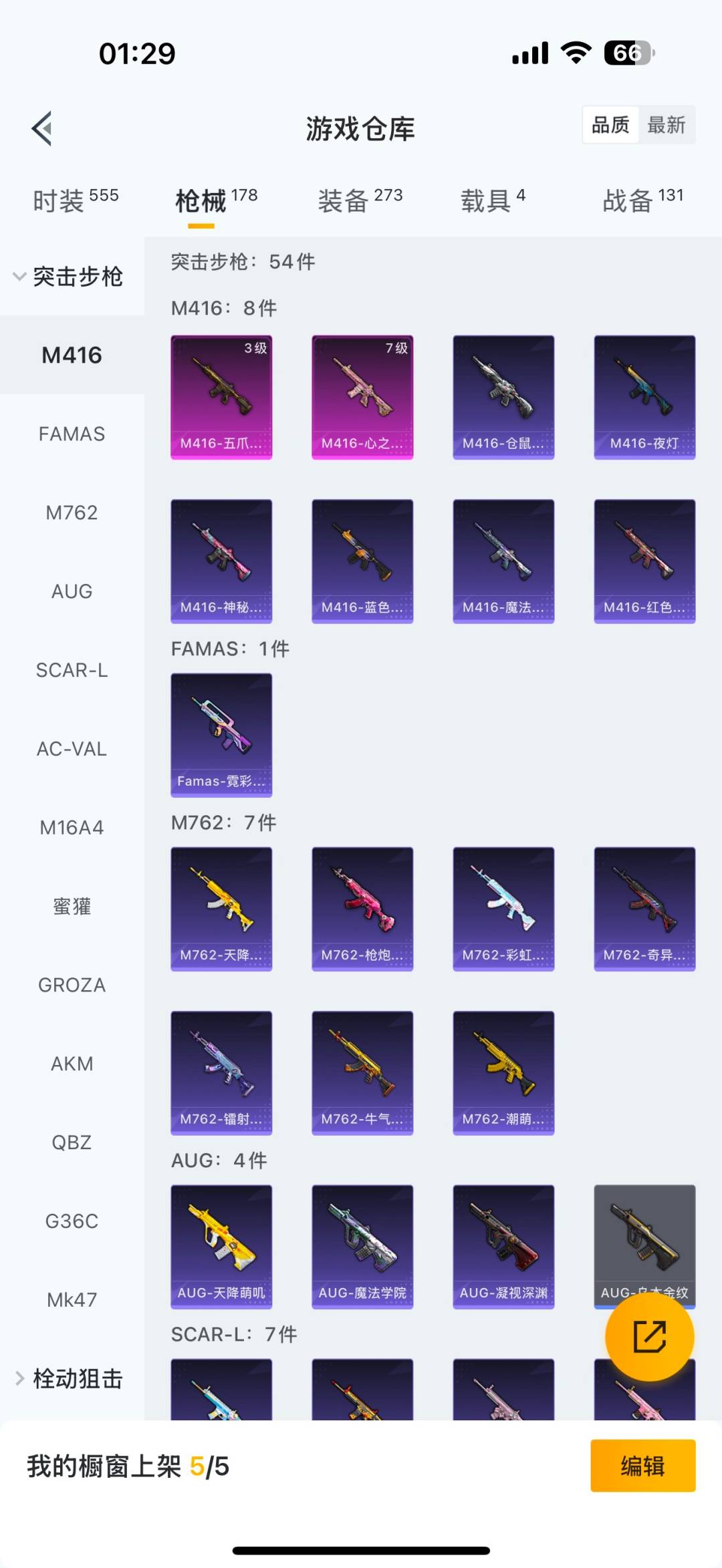Viewport: 722px width, 1568px height.
Task: Open the Famas-霓彩 skin card
Action: click(221, 735)
